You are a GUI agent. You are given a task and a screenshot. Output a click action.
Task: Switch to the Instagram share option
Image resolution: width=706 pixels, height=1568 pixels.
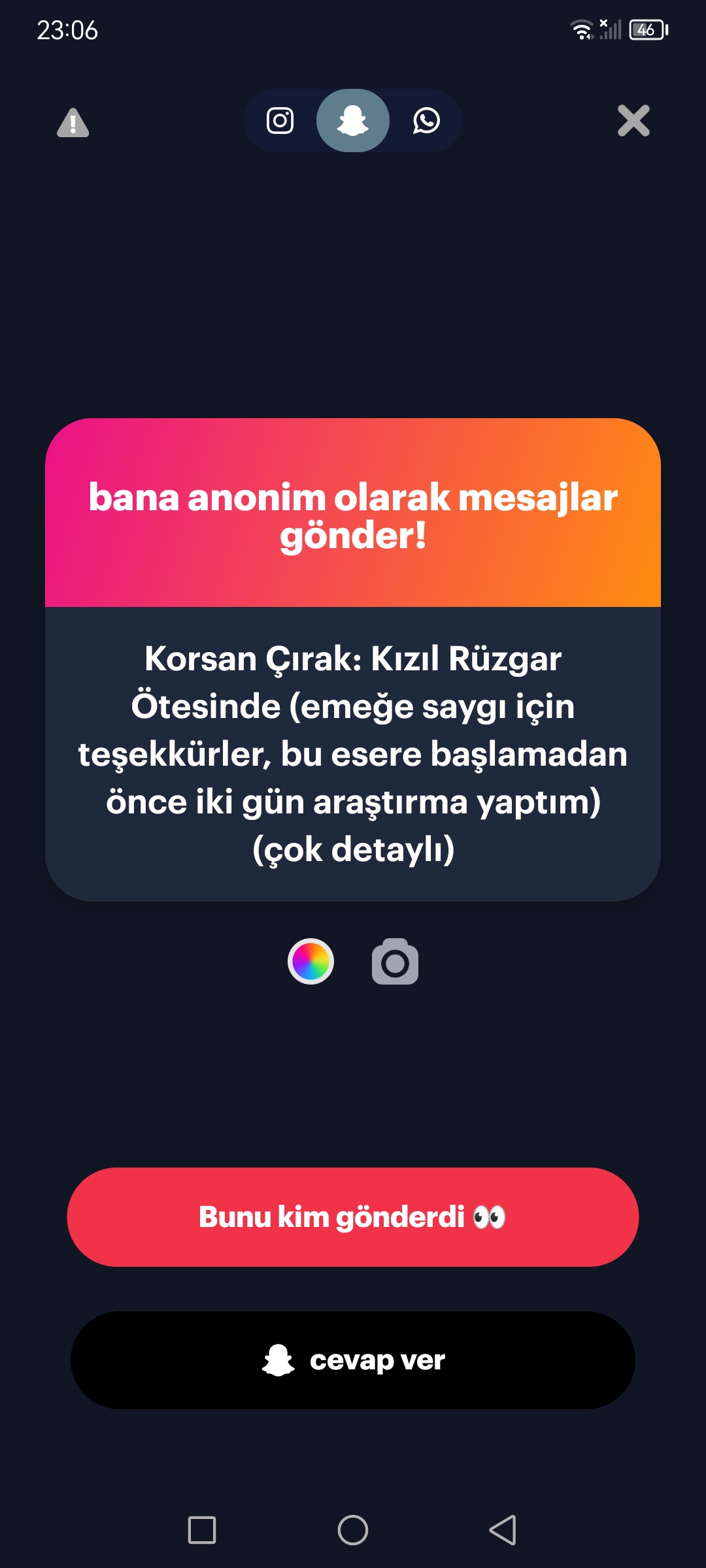(x=280, y=120)
